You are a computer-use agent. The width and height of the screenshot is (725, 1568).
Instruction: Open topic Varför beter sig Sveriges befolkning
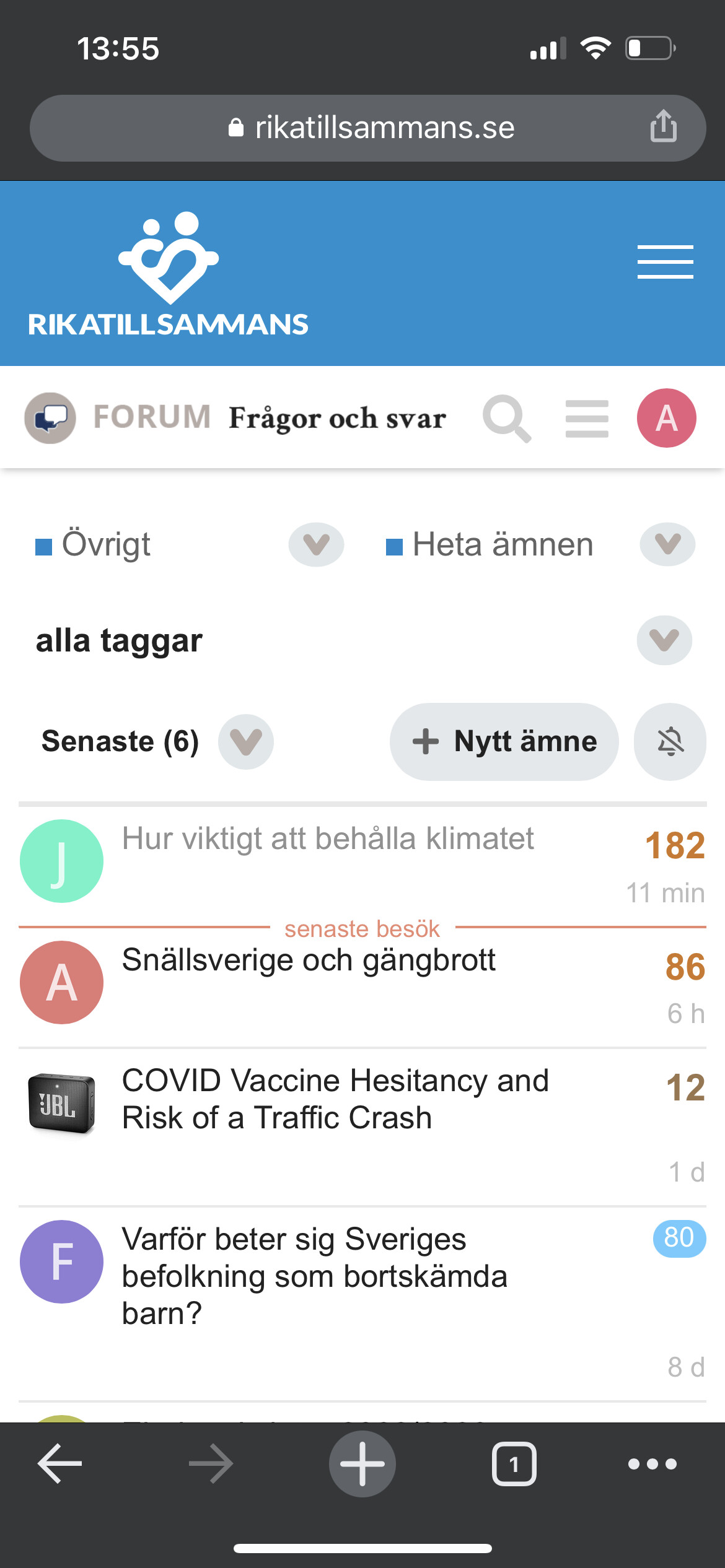315,1276
